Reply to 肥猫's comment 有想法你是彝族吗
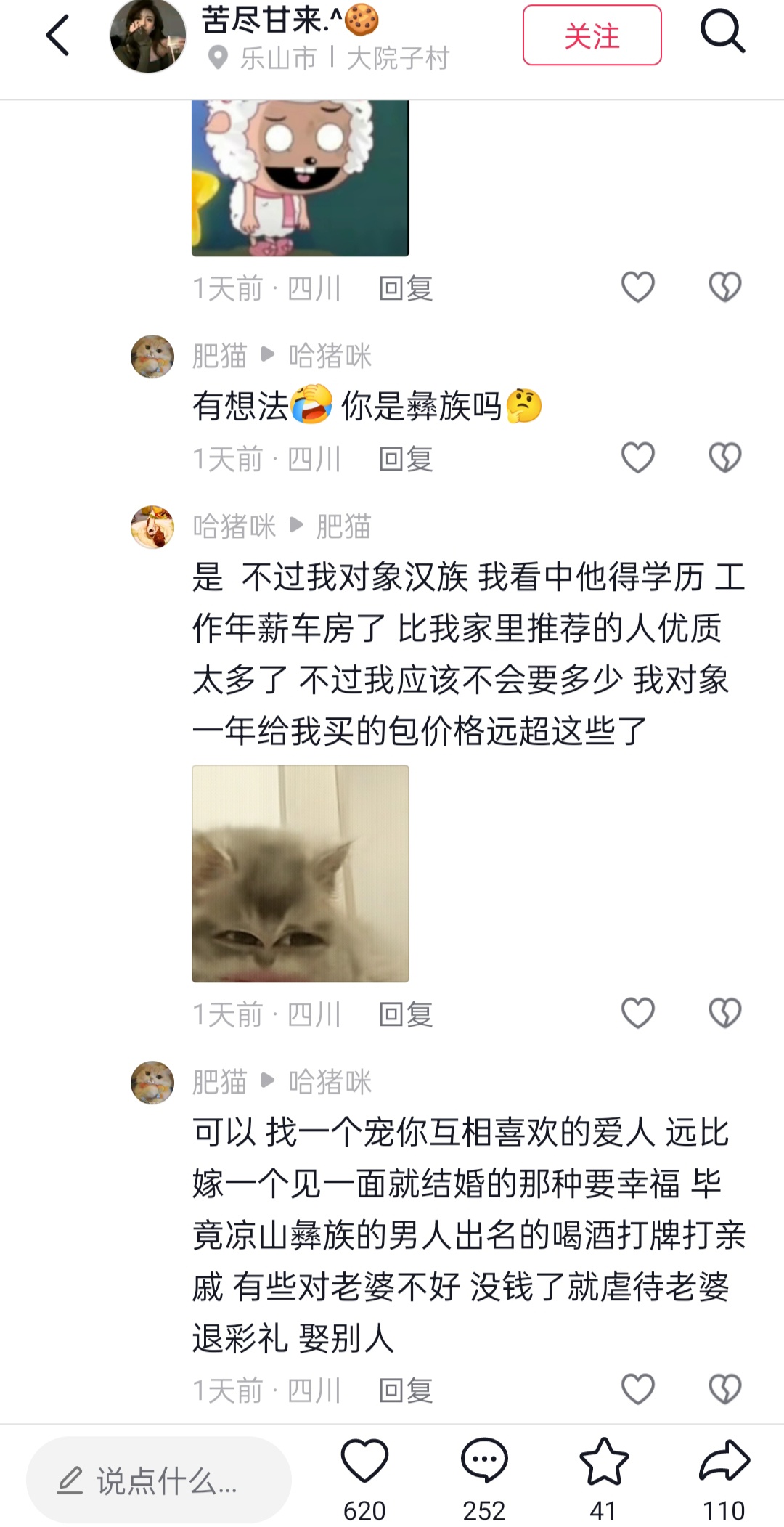 coord(406,460)
